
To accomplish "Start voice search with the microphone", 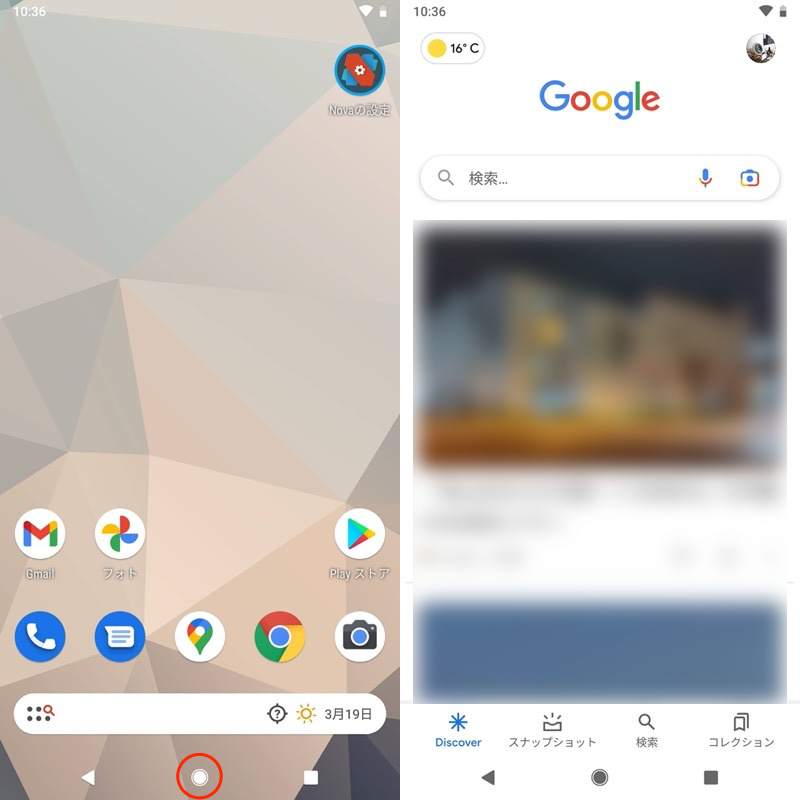I will coord(705,178).
